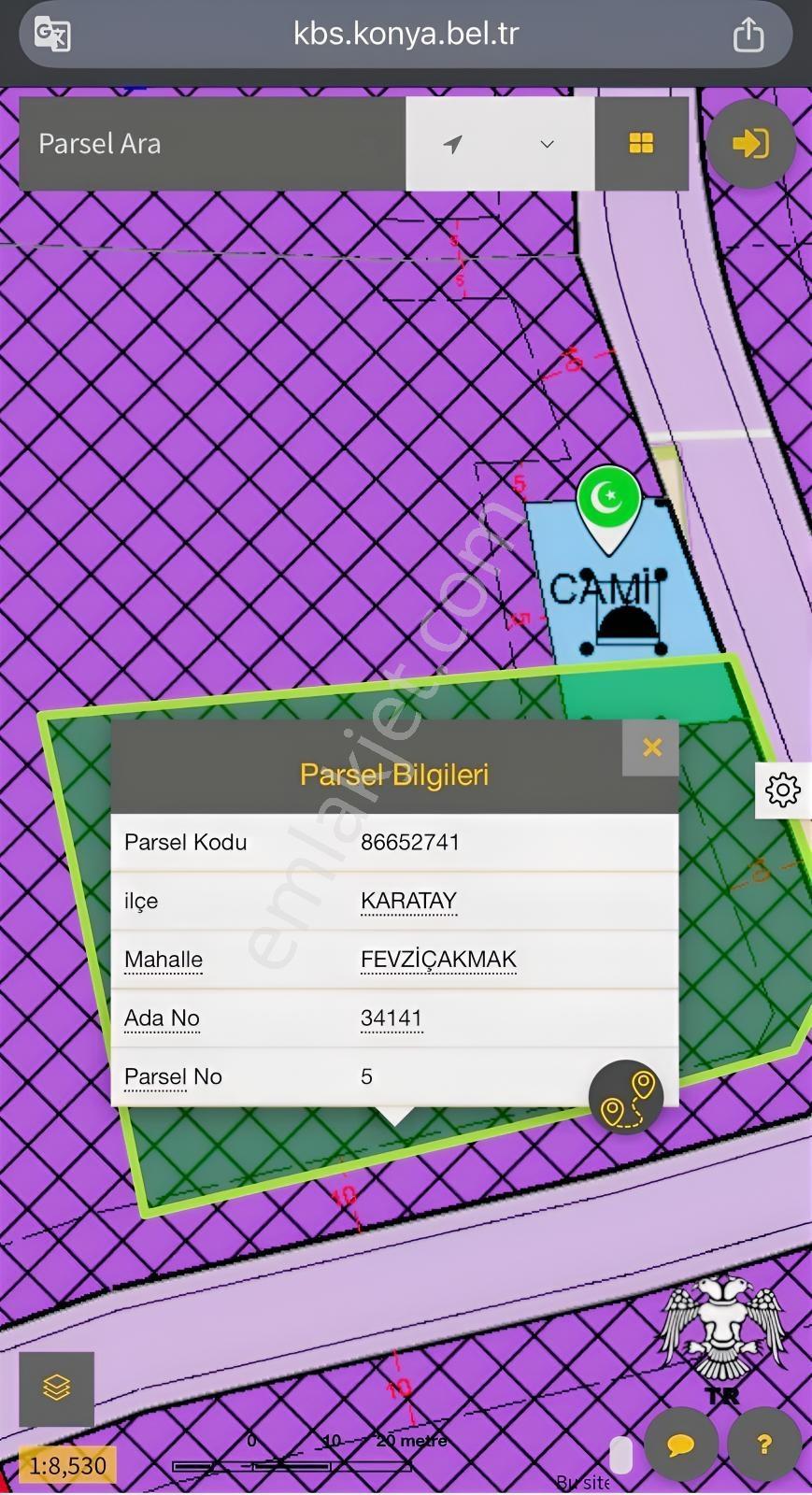This screenshot has height=1495, width=812.
Task: Tap the Parsel Ara search field
Action: click(213, 144)
